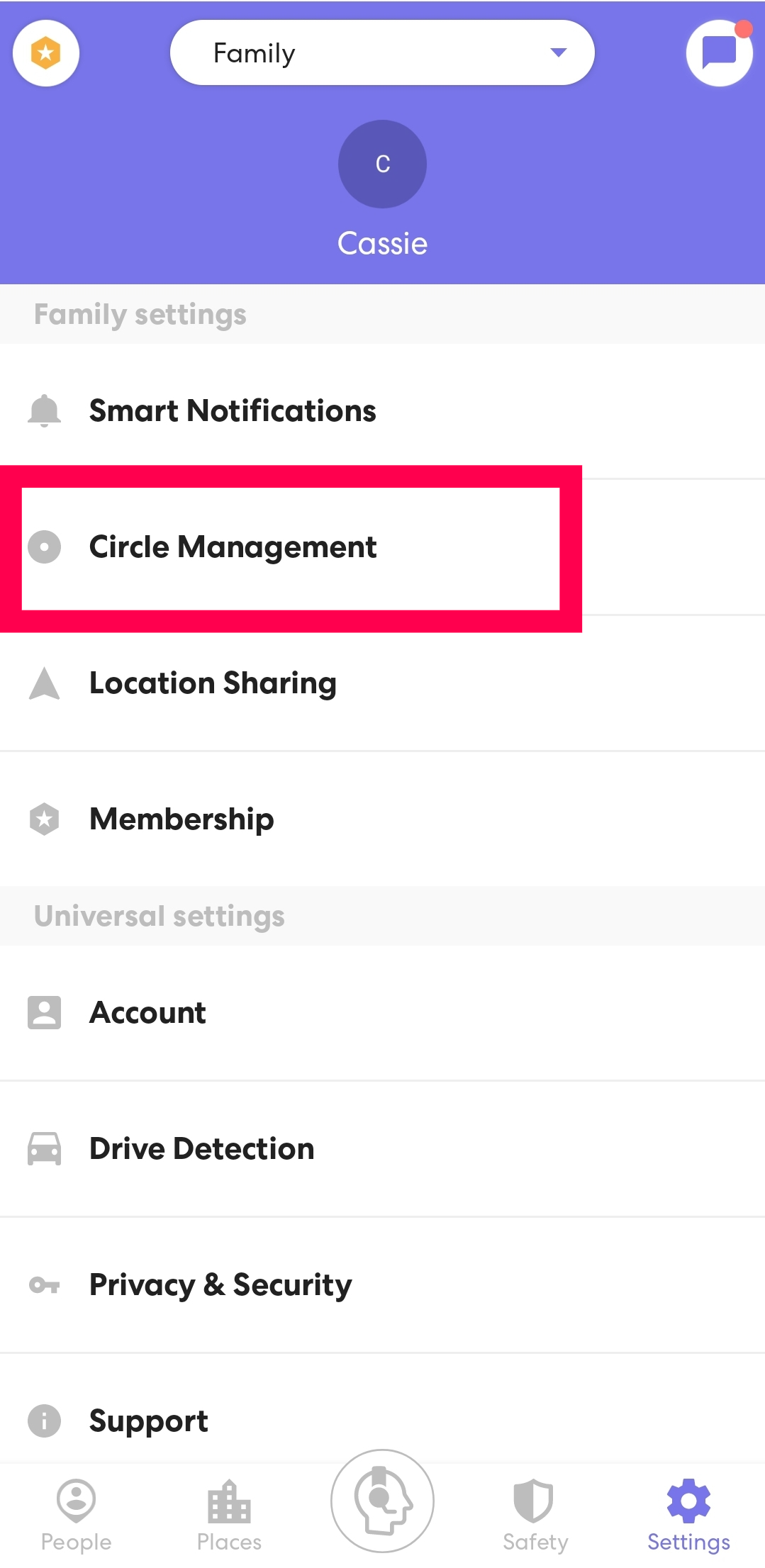
Task: Tap the center map location button
Action: click(382, 1500)
